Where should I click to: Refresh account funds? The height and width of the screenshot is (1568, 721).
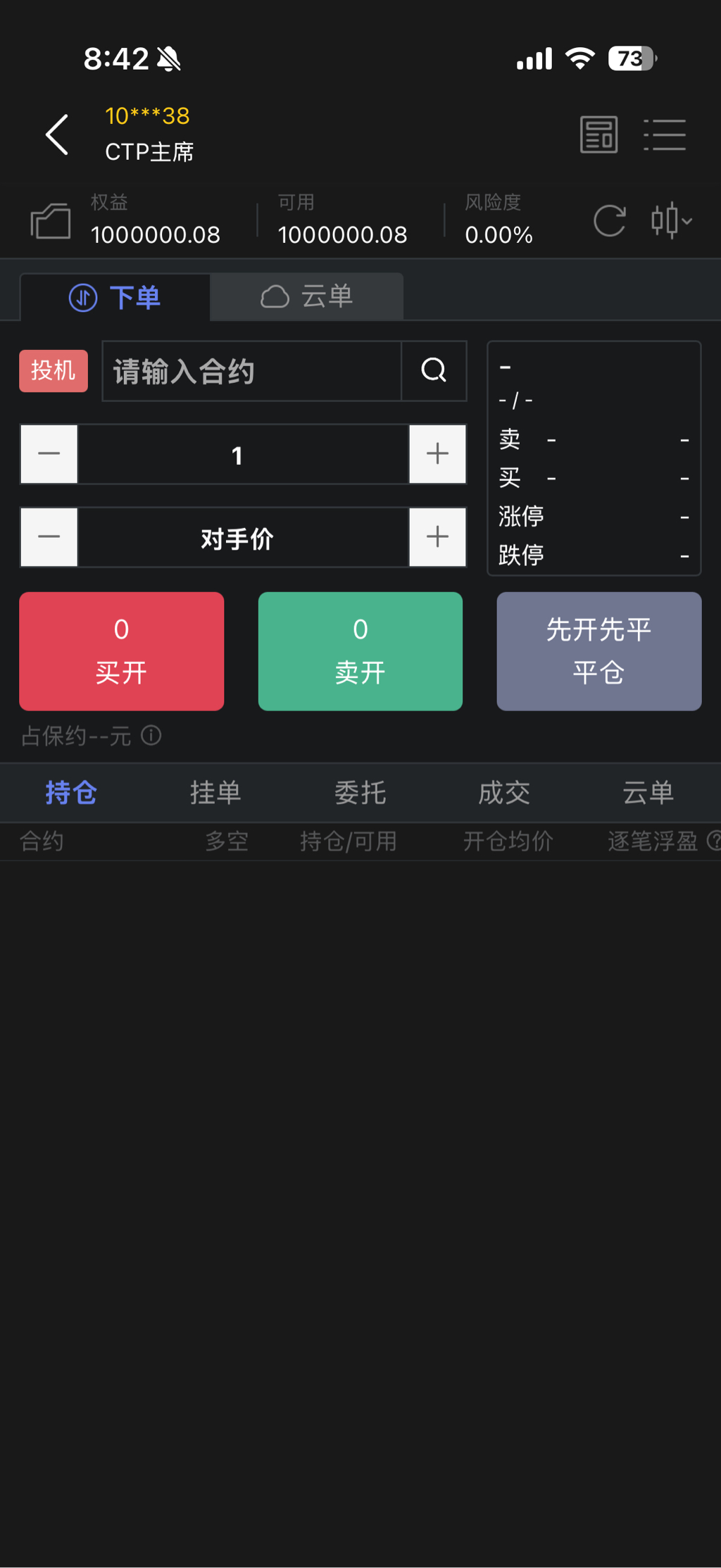pos(609,221)
